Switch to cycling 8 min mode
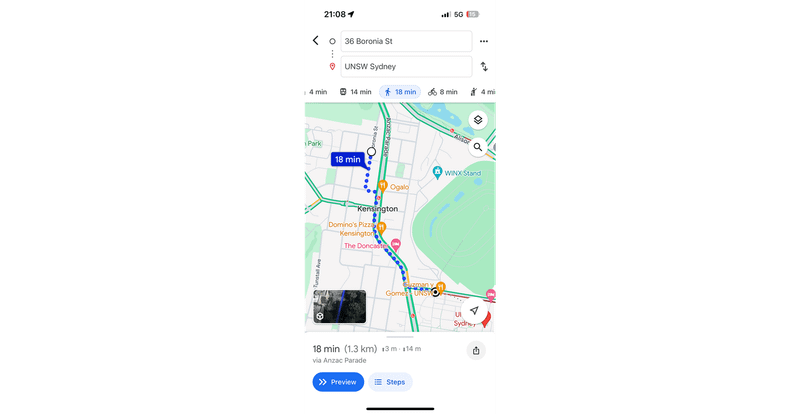Viewport: 800px width, 414px height. point(443,91)
